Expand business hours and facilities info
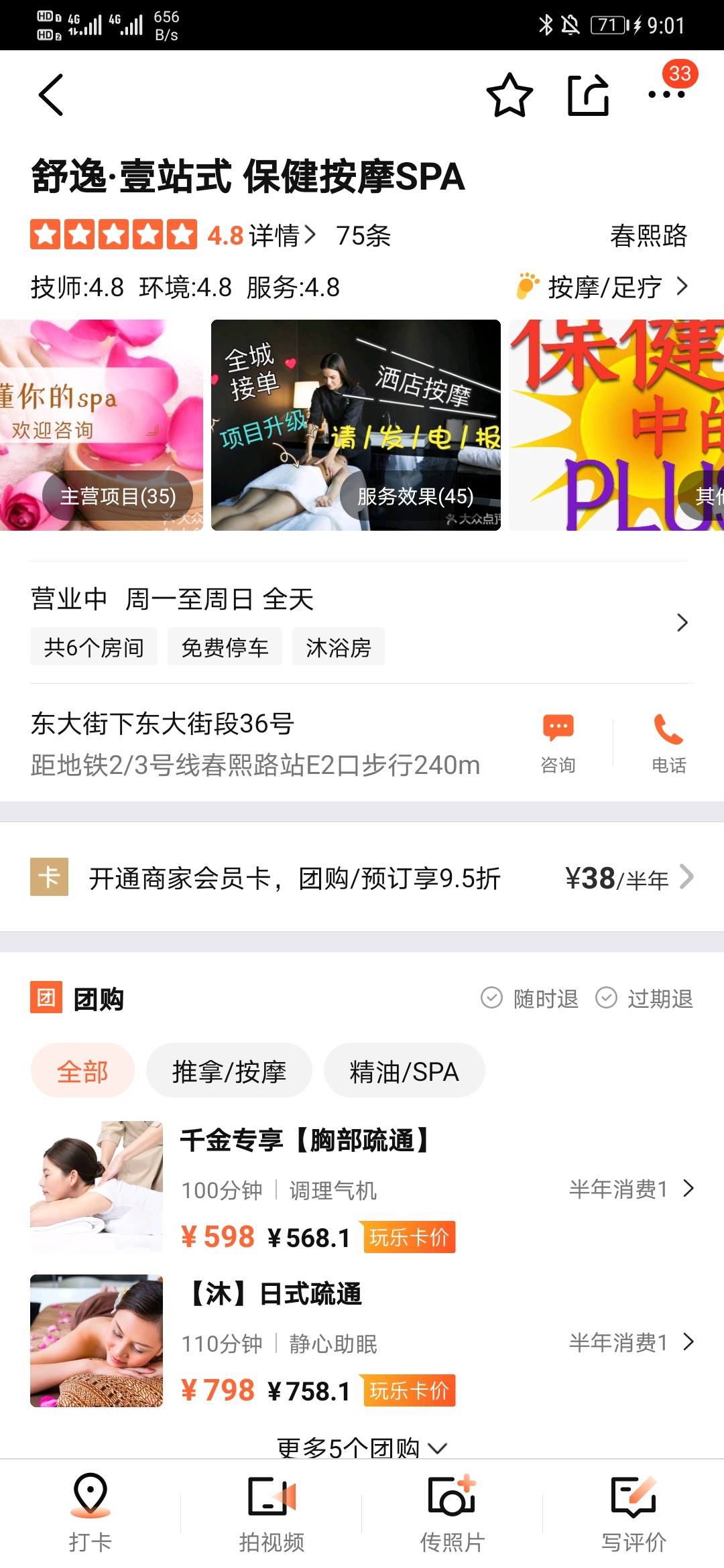This screenshot has height=1568, width=724. [682, 623]
